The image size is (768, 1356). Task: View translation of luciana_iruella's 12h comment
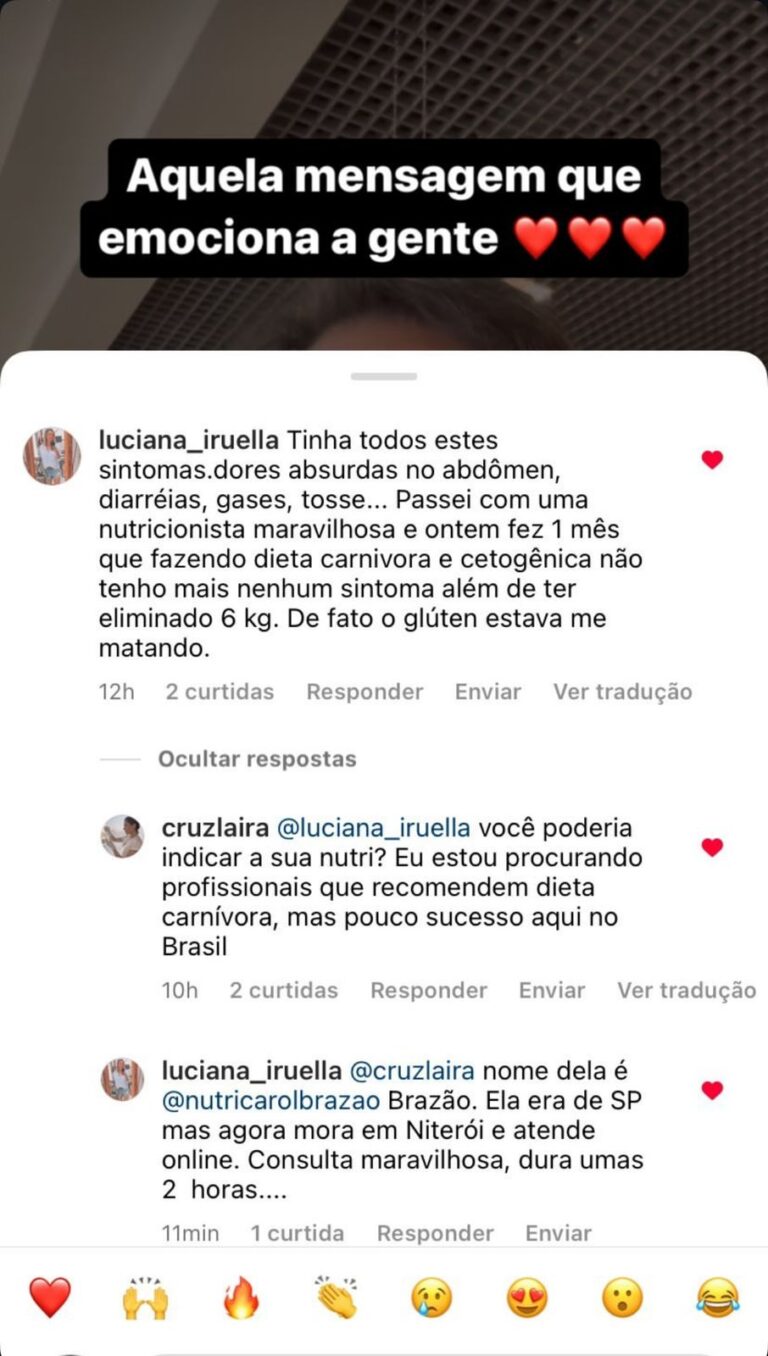(x=622, y=692)
